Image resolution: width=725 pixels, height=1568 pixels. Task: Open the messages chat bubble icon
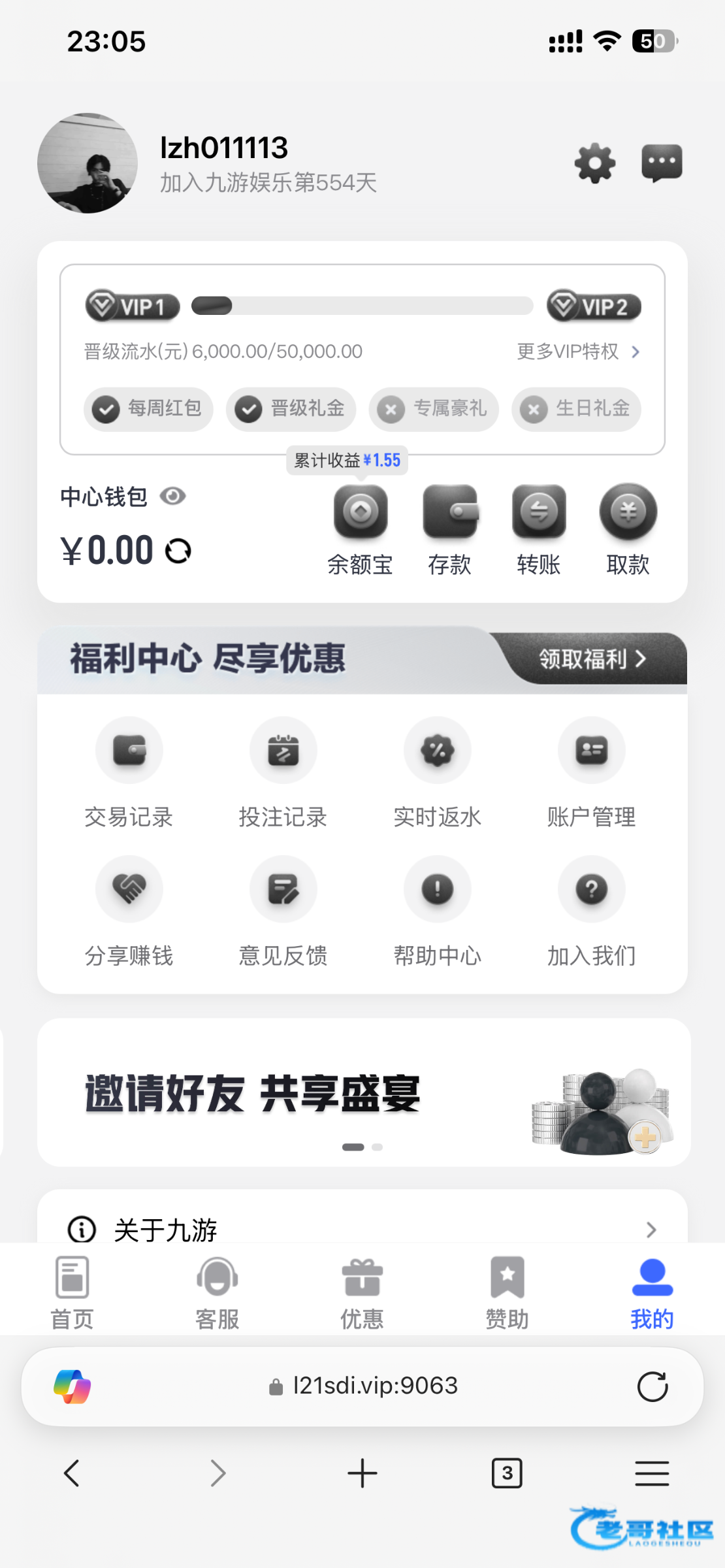coord(662,163)
